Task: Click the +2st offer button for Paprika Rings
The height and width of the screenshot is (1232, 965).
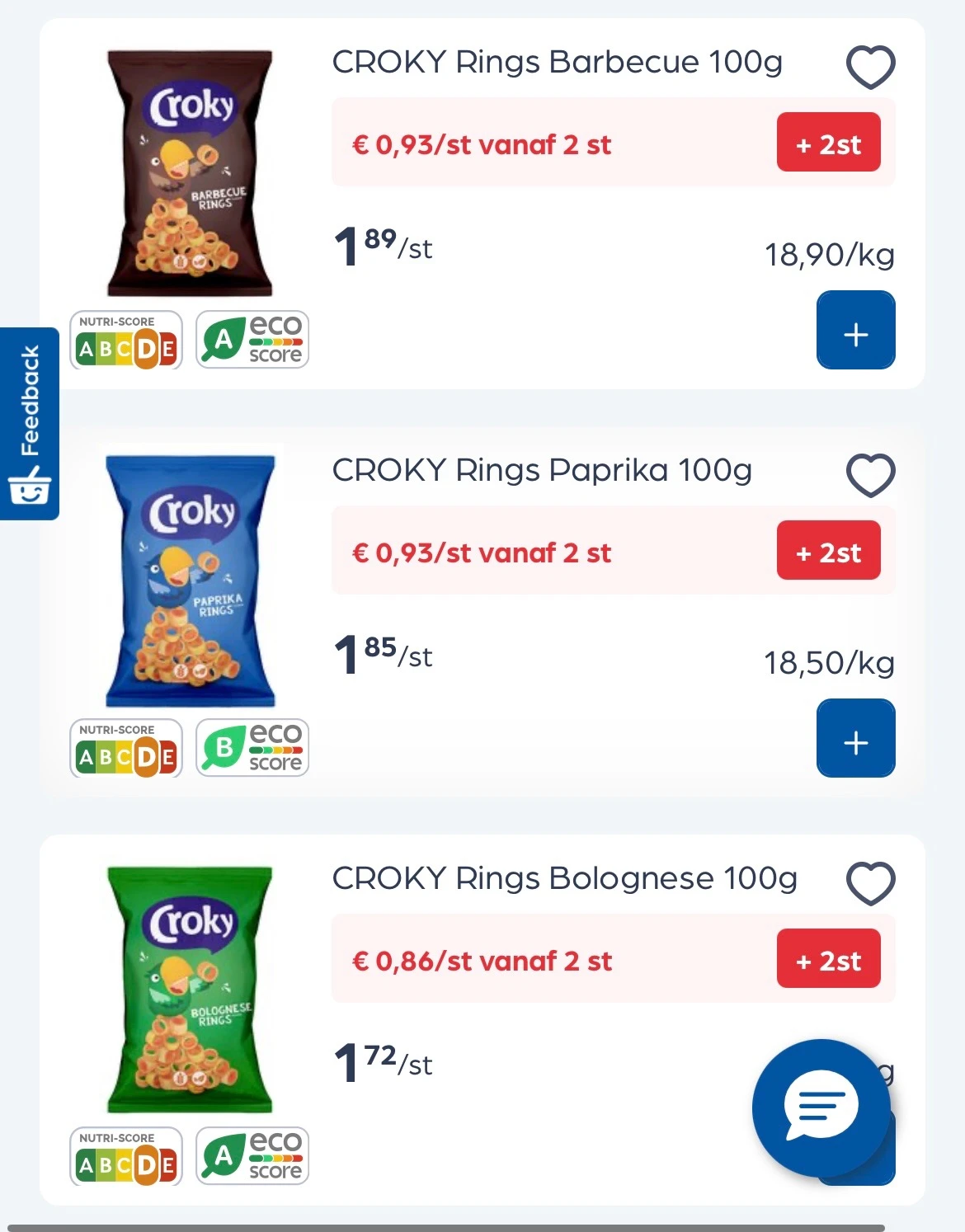Action: pos(829,551)
